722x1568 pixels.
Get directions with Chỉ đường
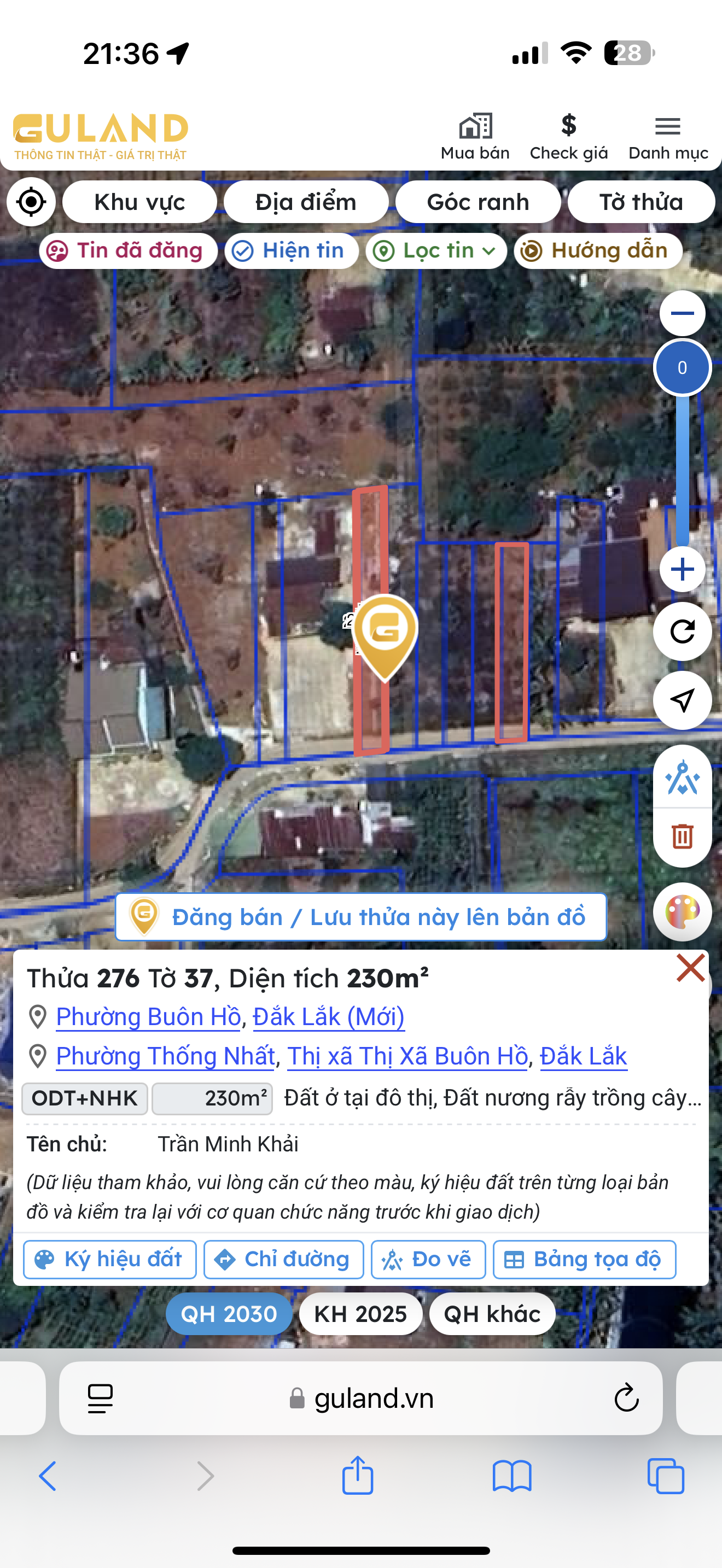pyautogui.click(x=284, y=1260)
